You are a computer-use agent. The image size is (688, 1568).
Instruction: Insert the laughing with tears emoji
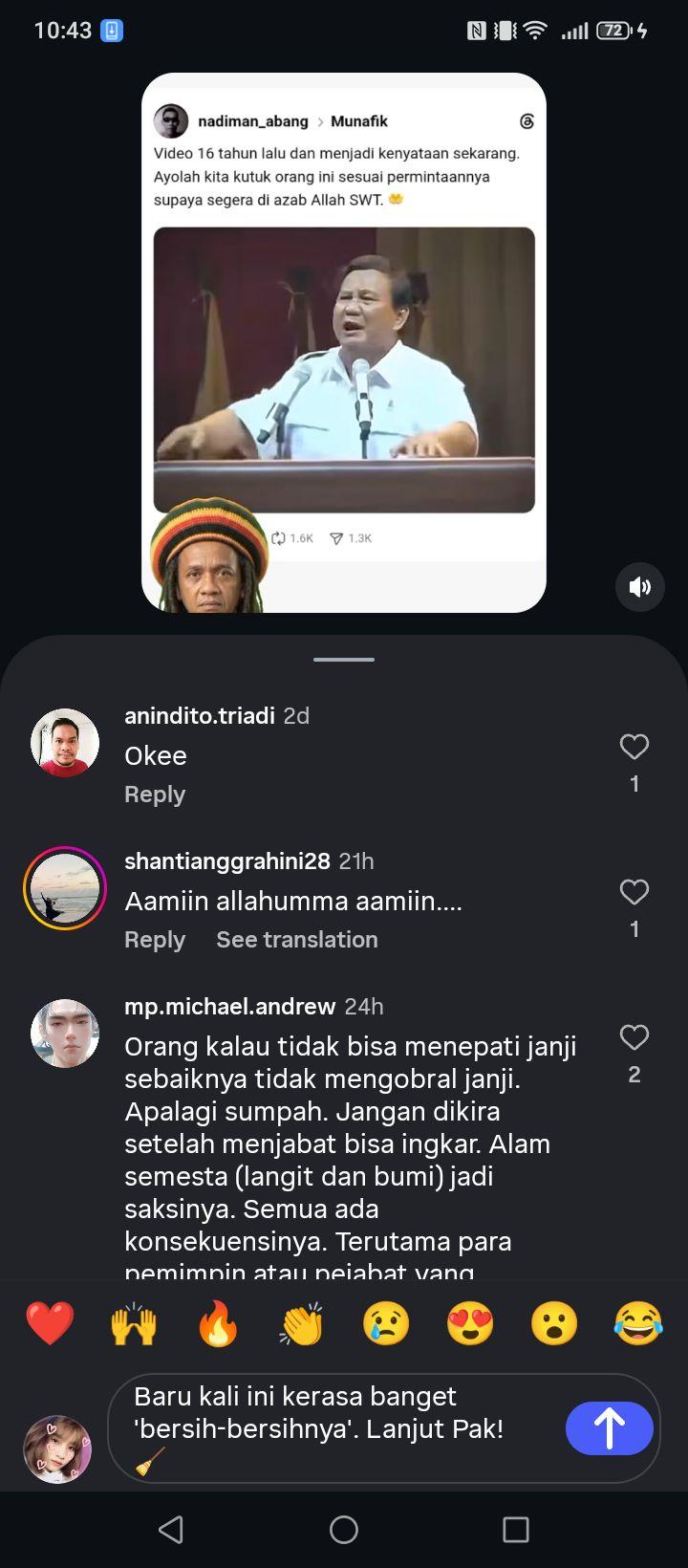pyautogui.click(x=638, y=1325)
